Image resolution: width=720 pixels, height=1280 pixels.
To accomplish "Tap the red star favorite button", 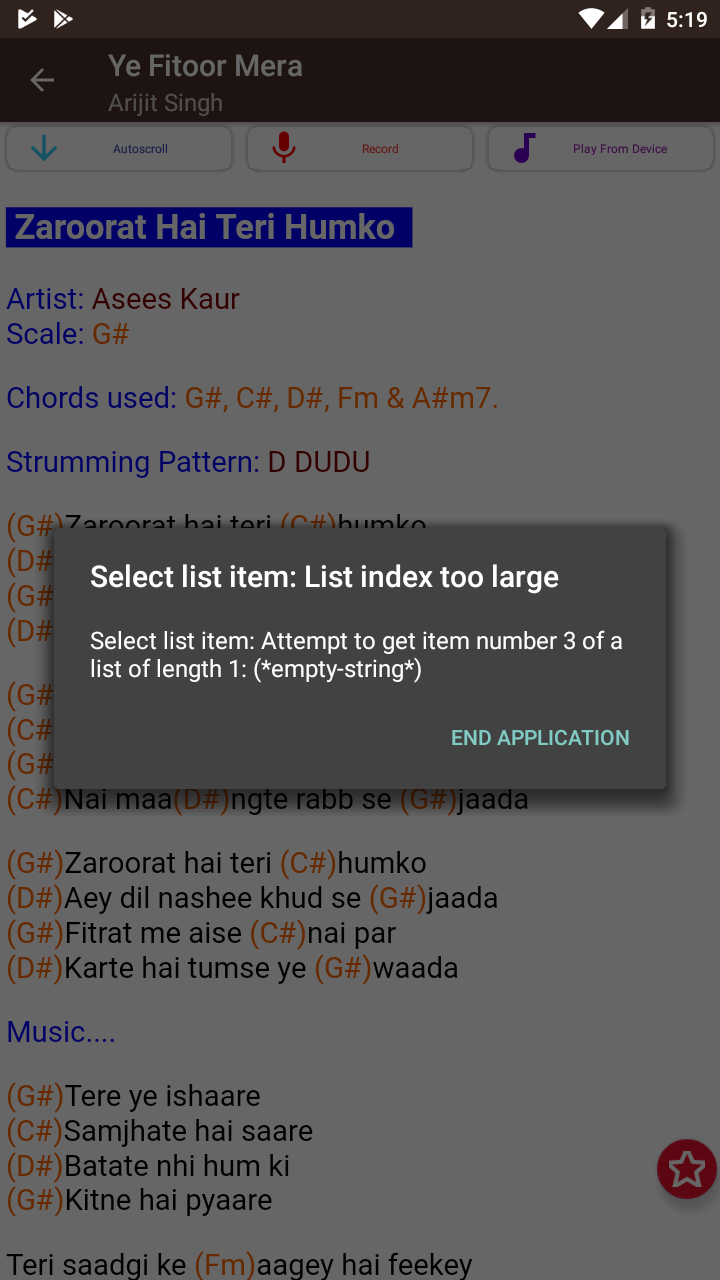I will click(x=686, y=1168).
